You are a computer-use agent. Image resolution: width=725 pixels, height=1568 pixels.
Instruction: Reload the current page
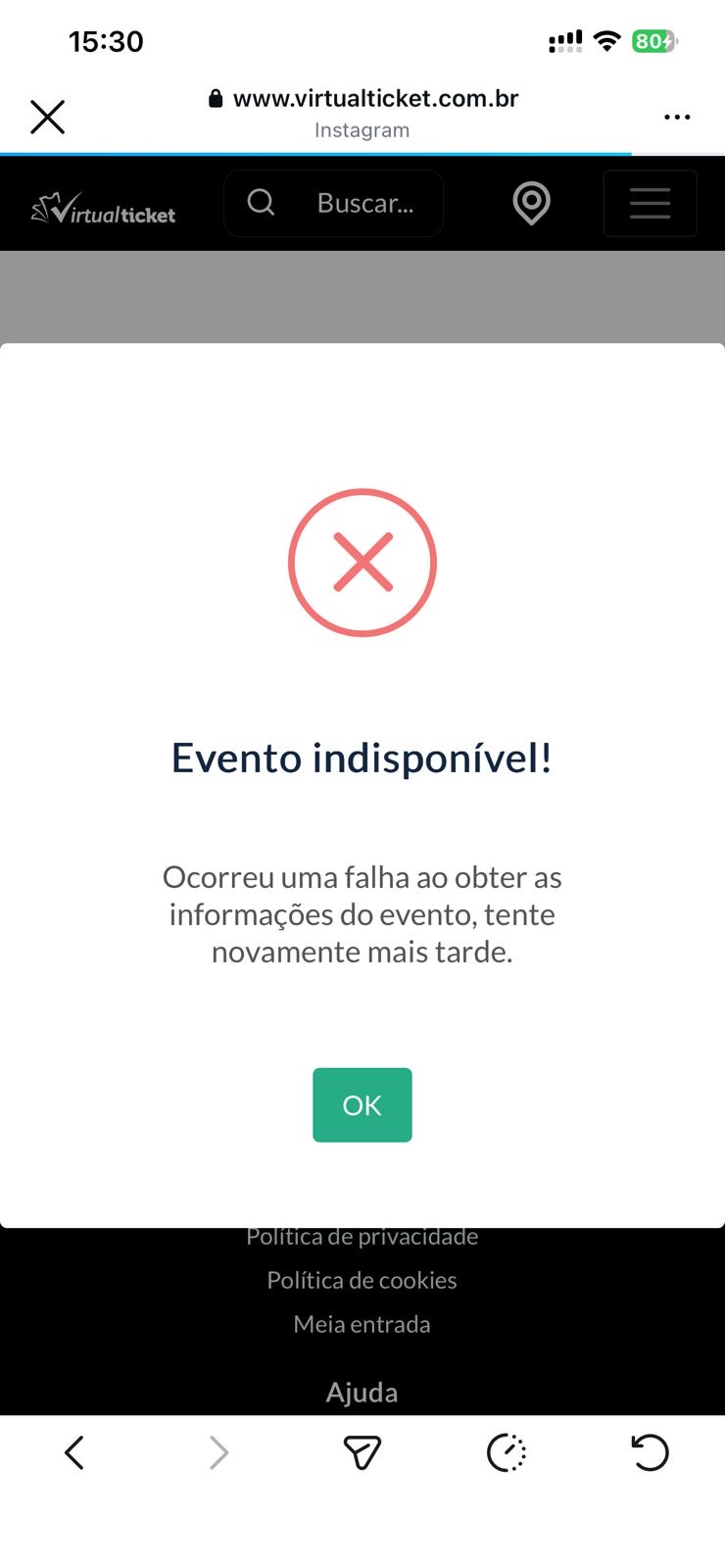[x=649, y=1452]
